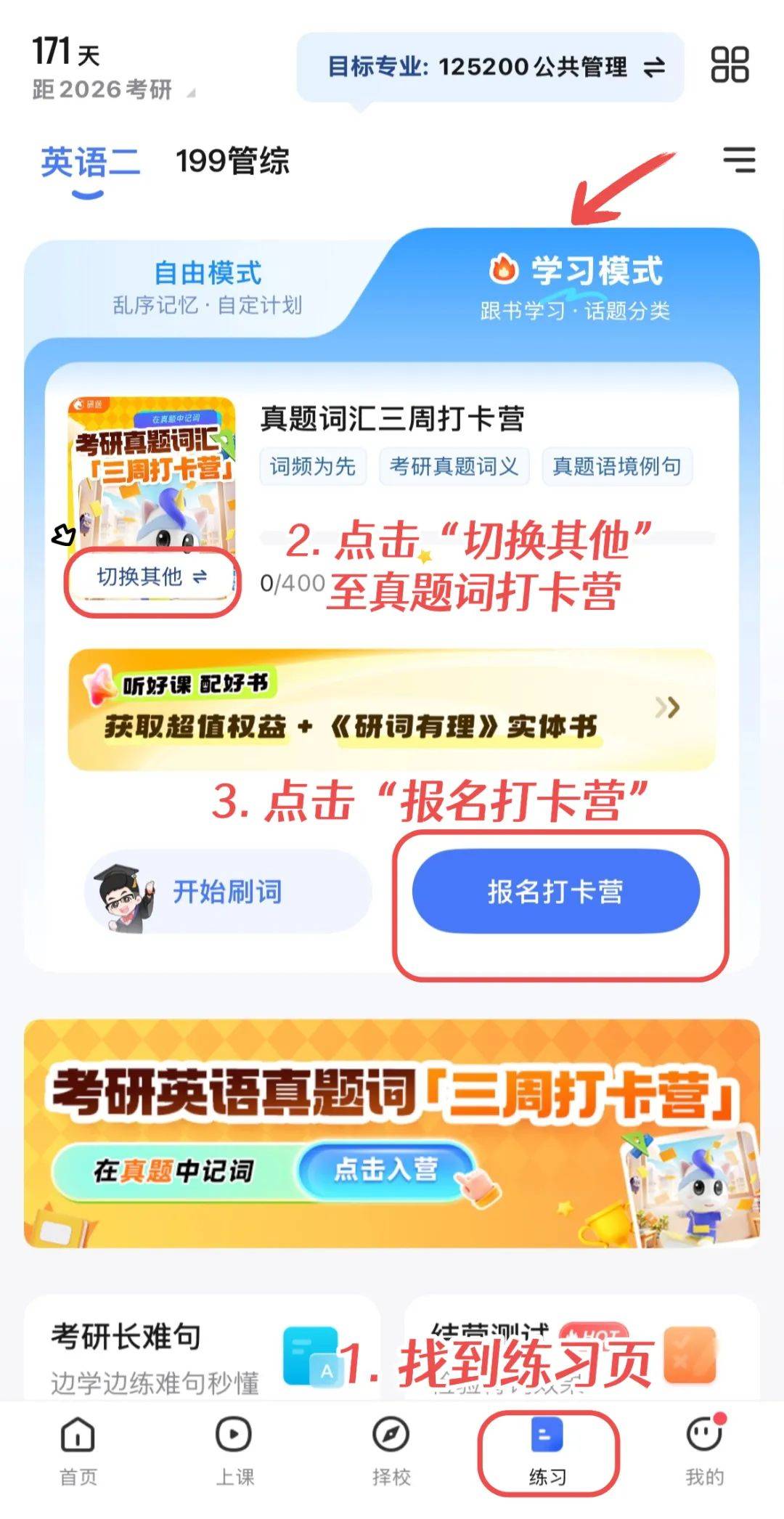Open the 我的 profile tab
The height and width of the screenshot is (1519, 784).
704,1451
